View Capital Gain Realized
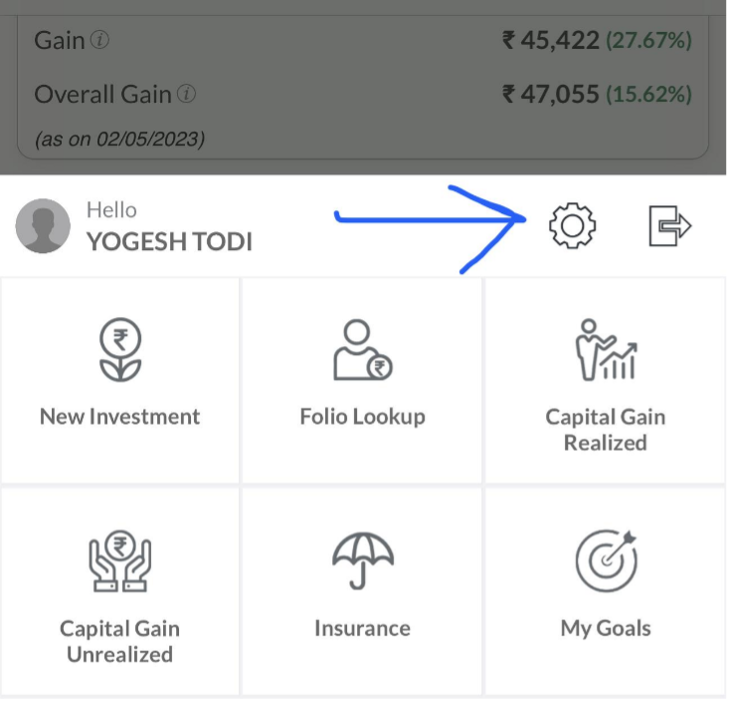The height and width of the screenshot is (702, 730). click(x=605, y=380)
